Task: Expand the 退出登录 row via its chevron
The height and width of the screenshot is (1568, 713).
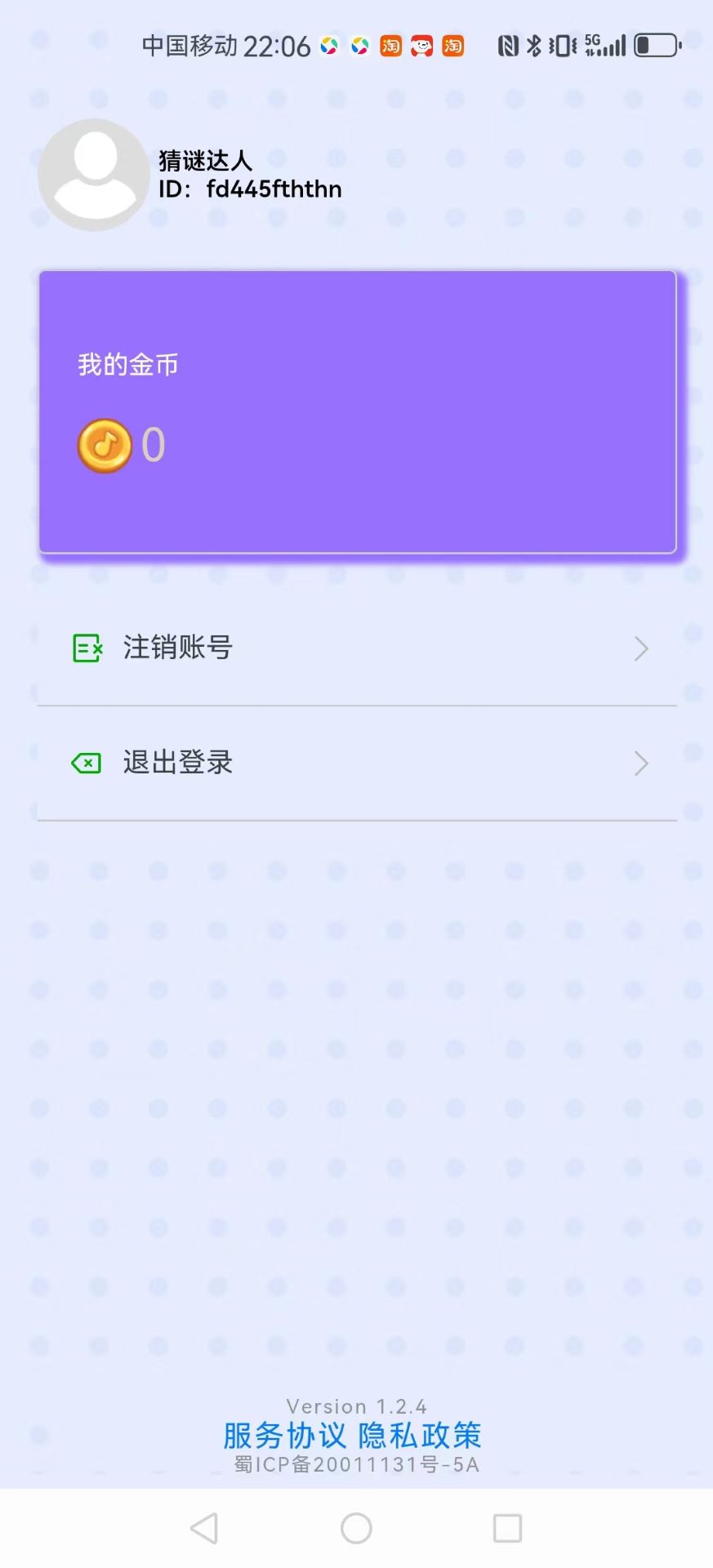Action: [x=642, y=762]
